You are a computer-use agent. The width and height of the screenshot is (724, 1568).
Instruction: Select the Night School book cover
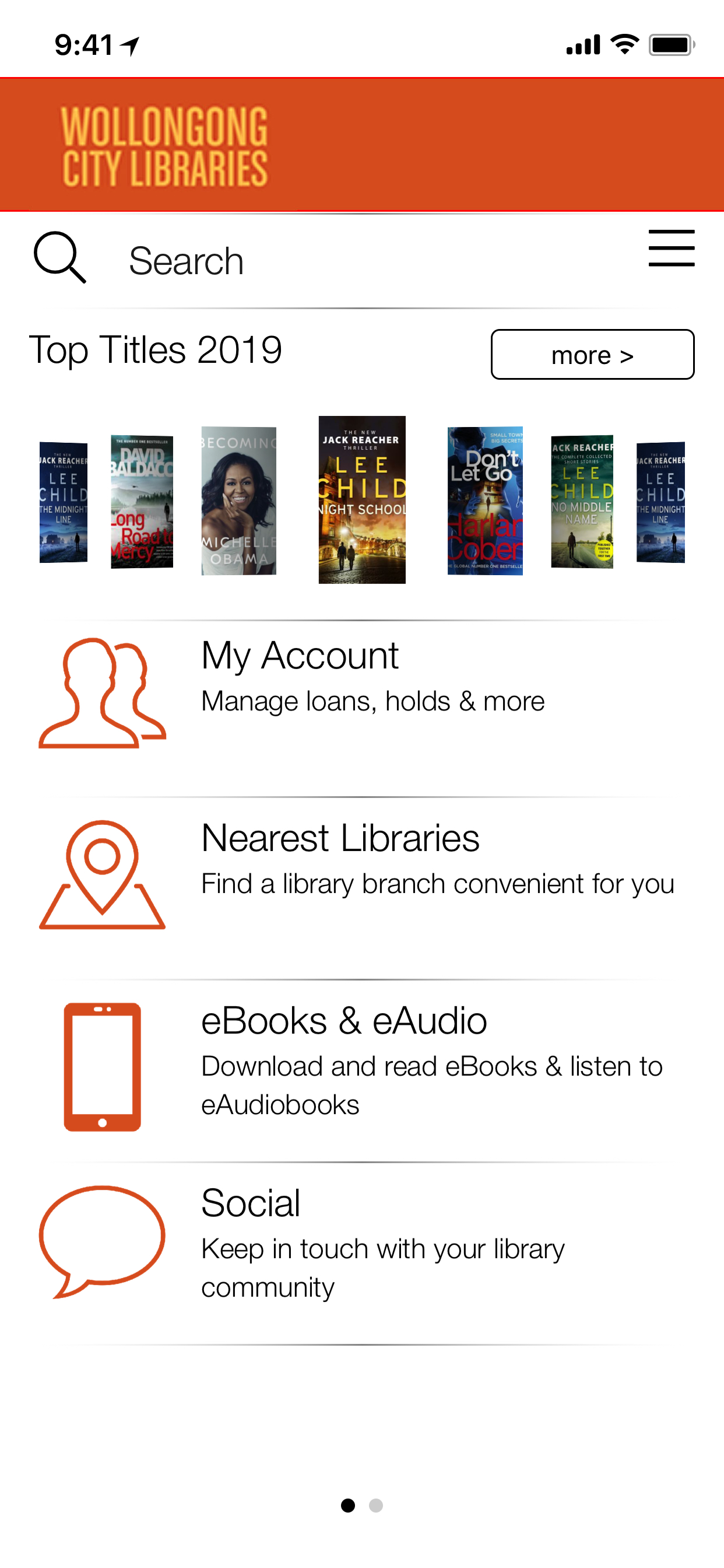coord(362,500)
